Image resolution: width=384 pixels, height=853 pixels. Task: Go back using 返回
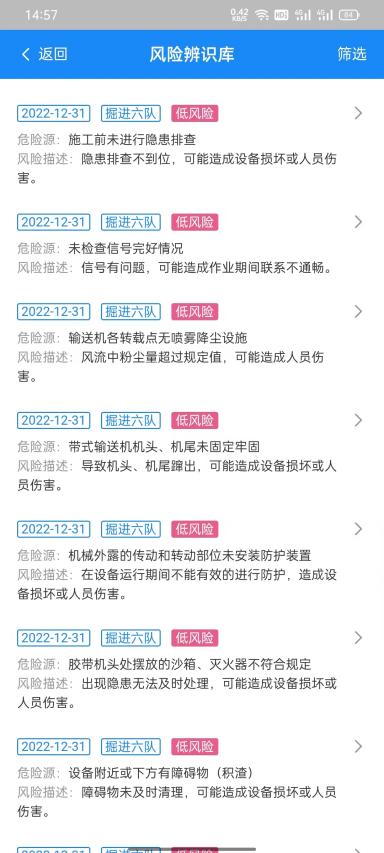tap(44, 54)
